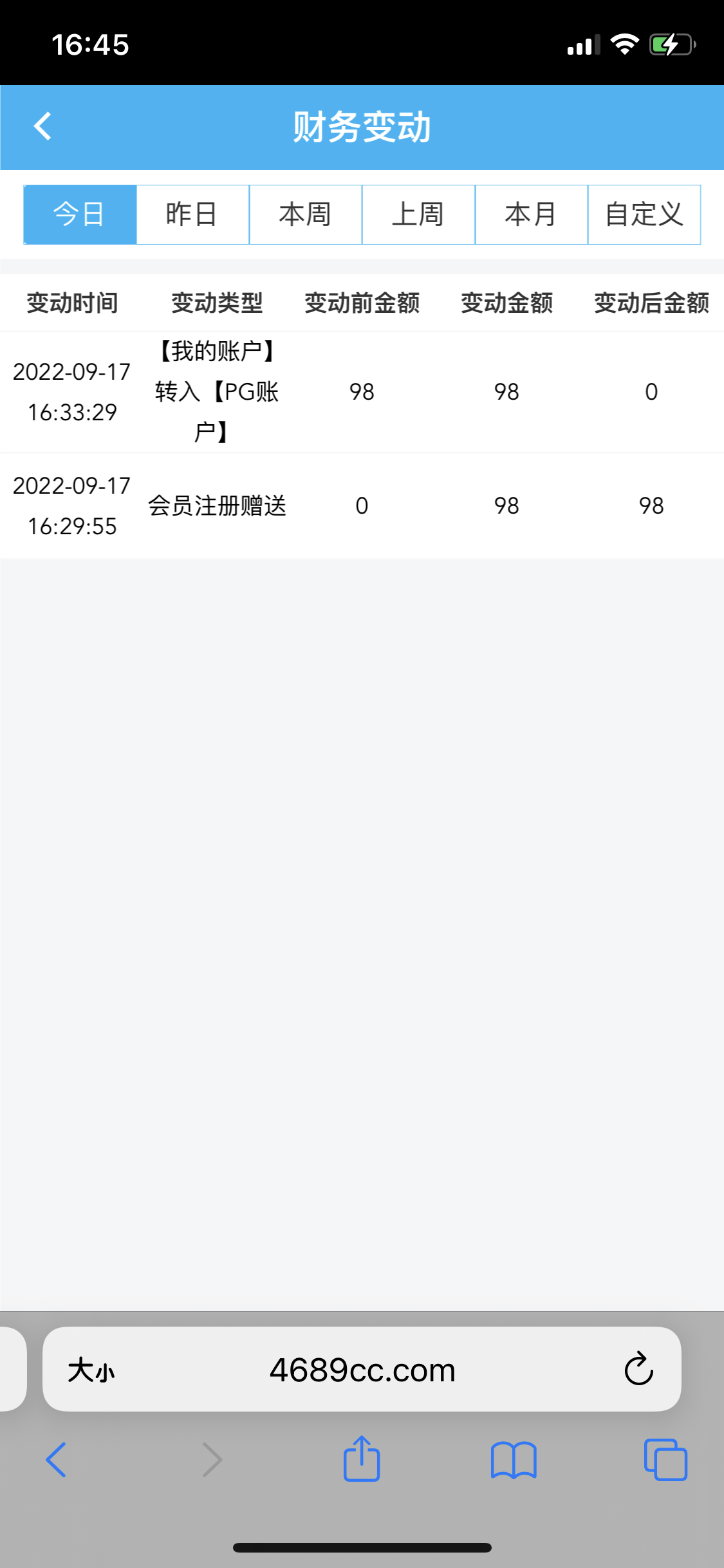Tap the 4689cc.com address bar
The width and height of the screenshot is (724, 1568).
pyautogui.click(x=362, y=1370)
